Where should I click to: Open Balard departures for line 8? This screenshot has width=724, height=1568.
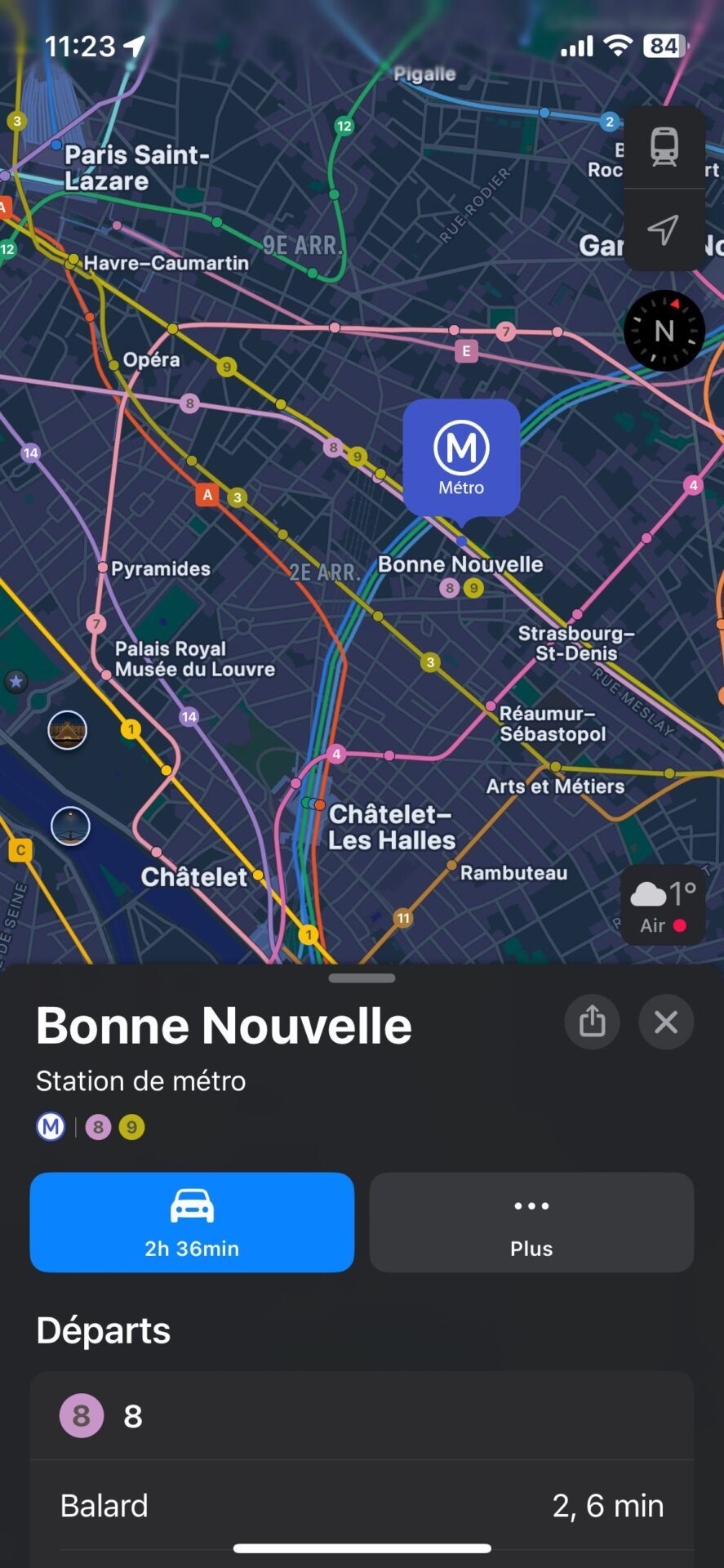[x=362, y=1505]
